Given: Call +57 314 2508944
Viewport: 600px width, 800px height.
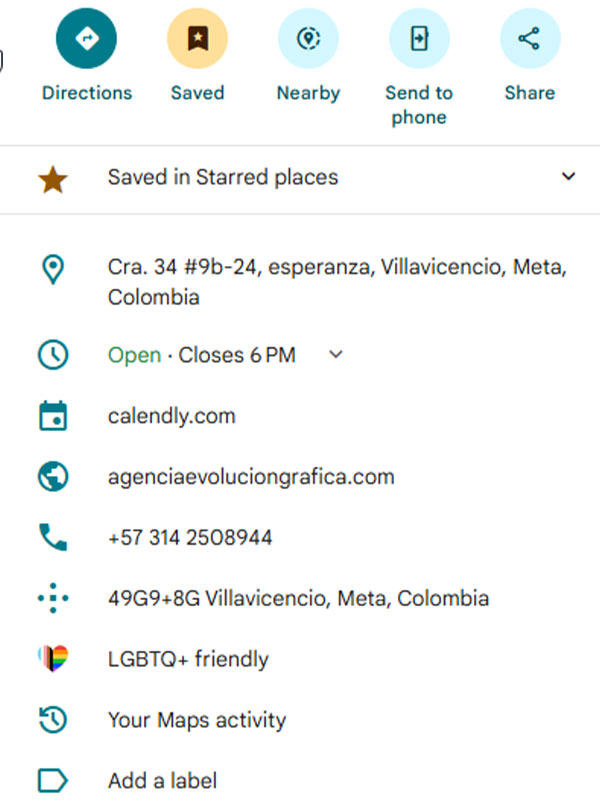Looking at the screenshot, I should coord(190,538).
